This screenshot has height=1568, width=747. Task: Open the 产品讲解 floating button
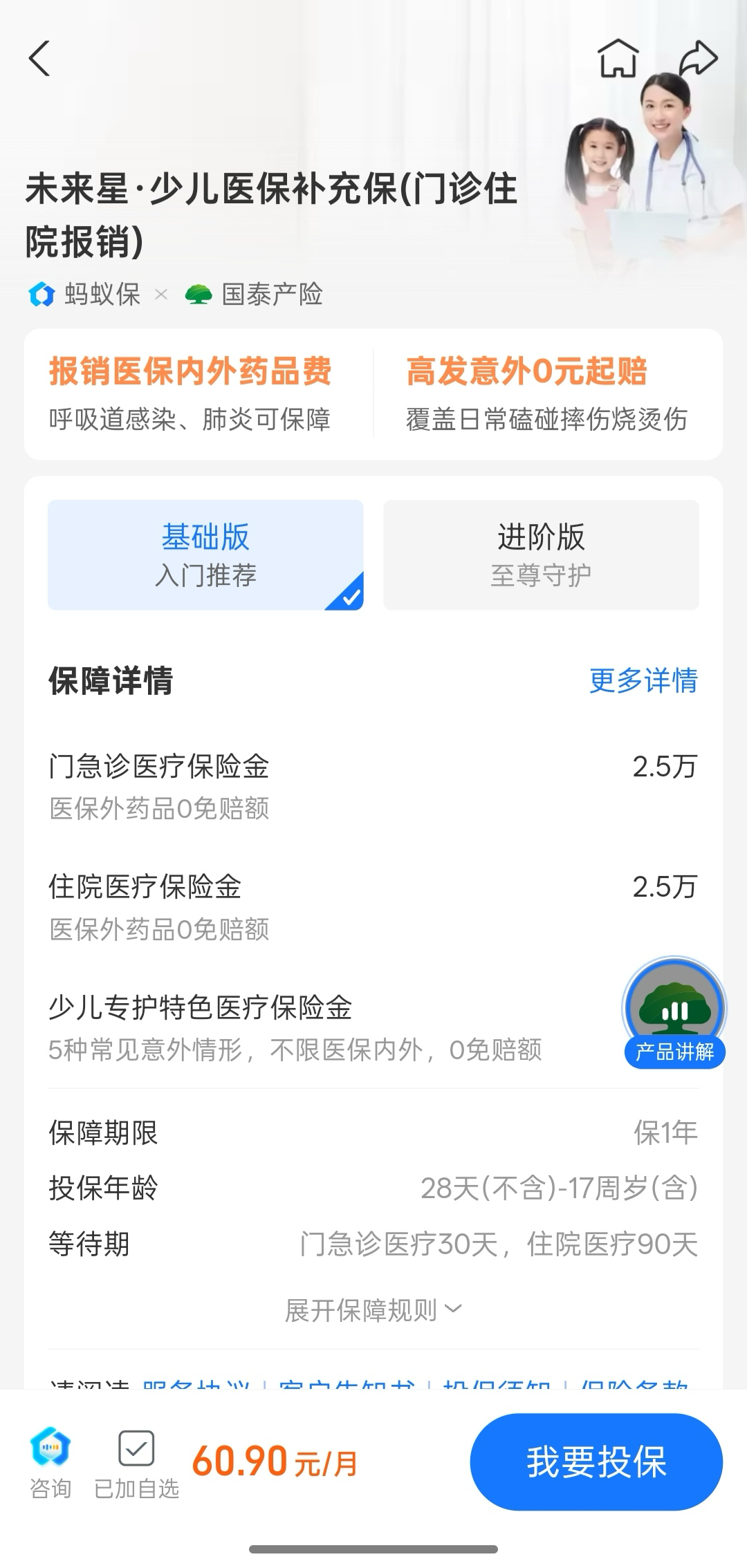674,1013
